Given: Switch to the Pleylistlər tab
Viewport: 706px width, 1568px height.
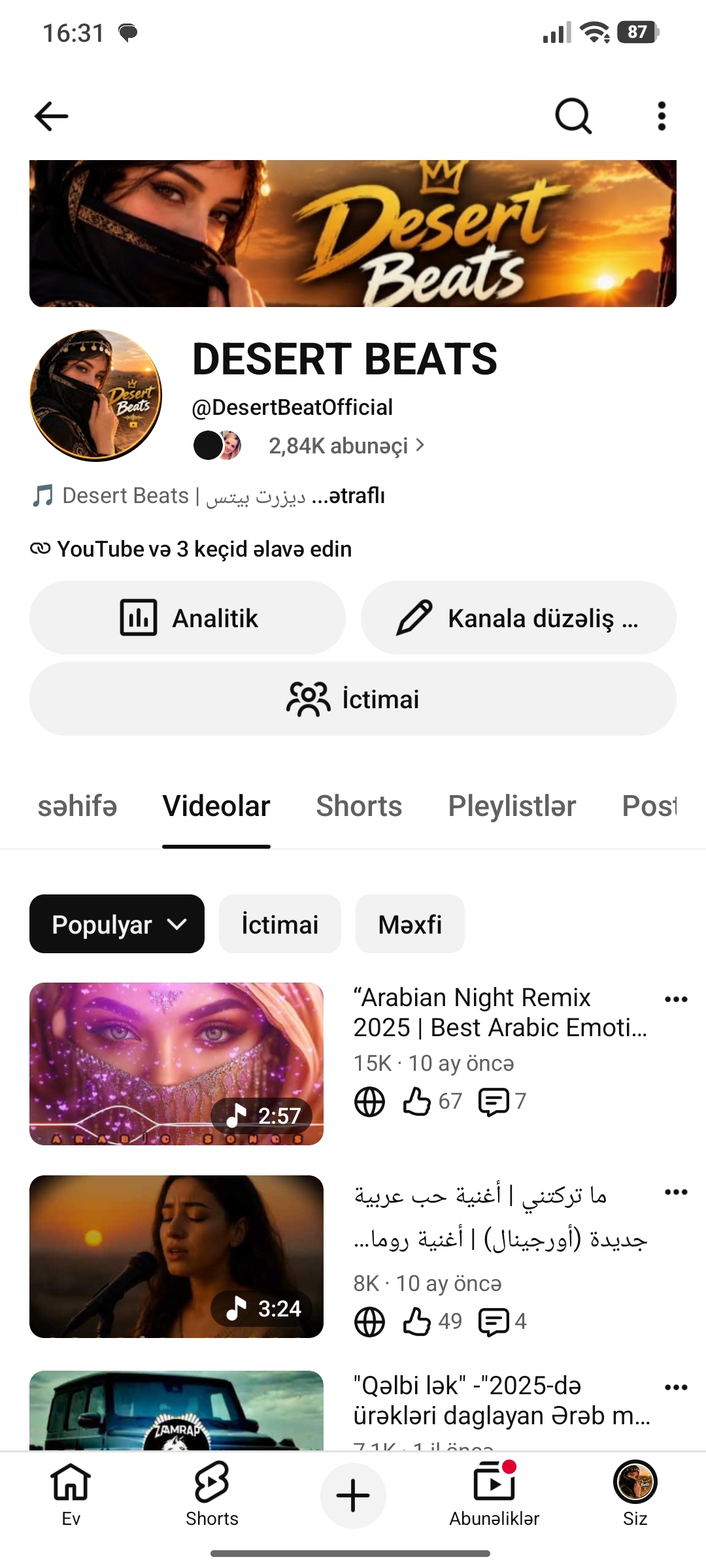Looking at the screenshot, I should coord(512,806).
